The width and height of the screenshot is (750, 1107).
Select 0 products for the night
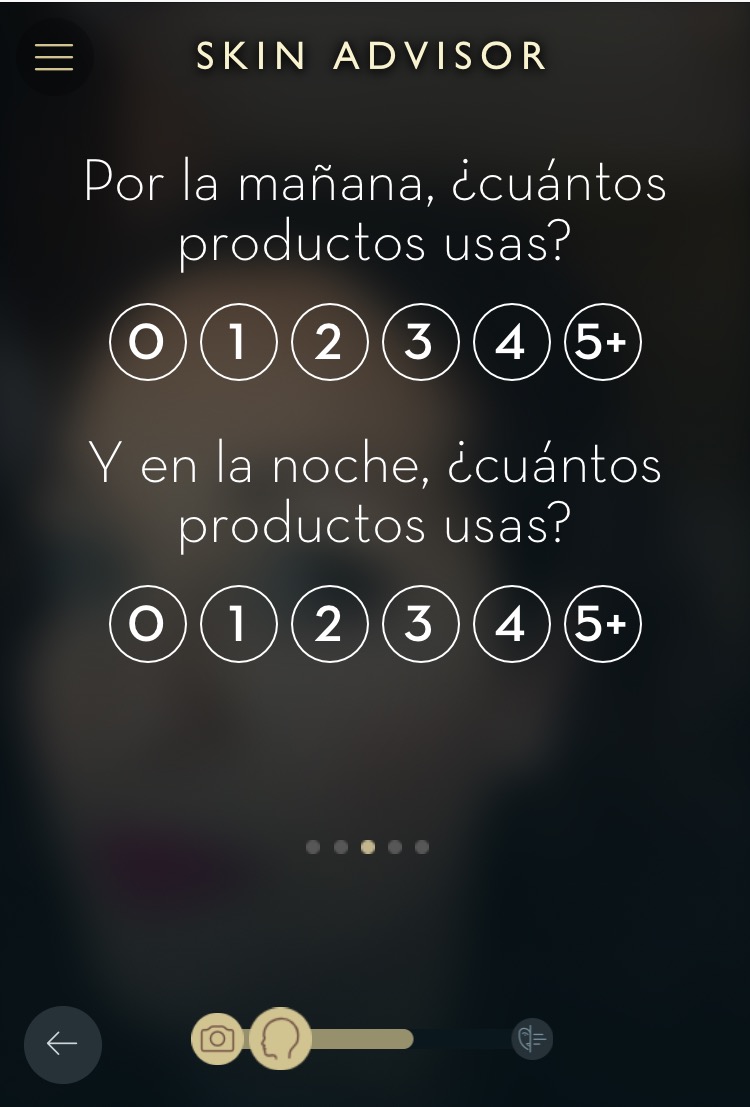[x=148, y=624]
